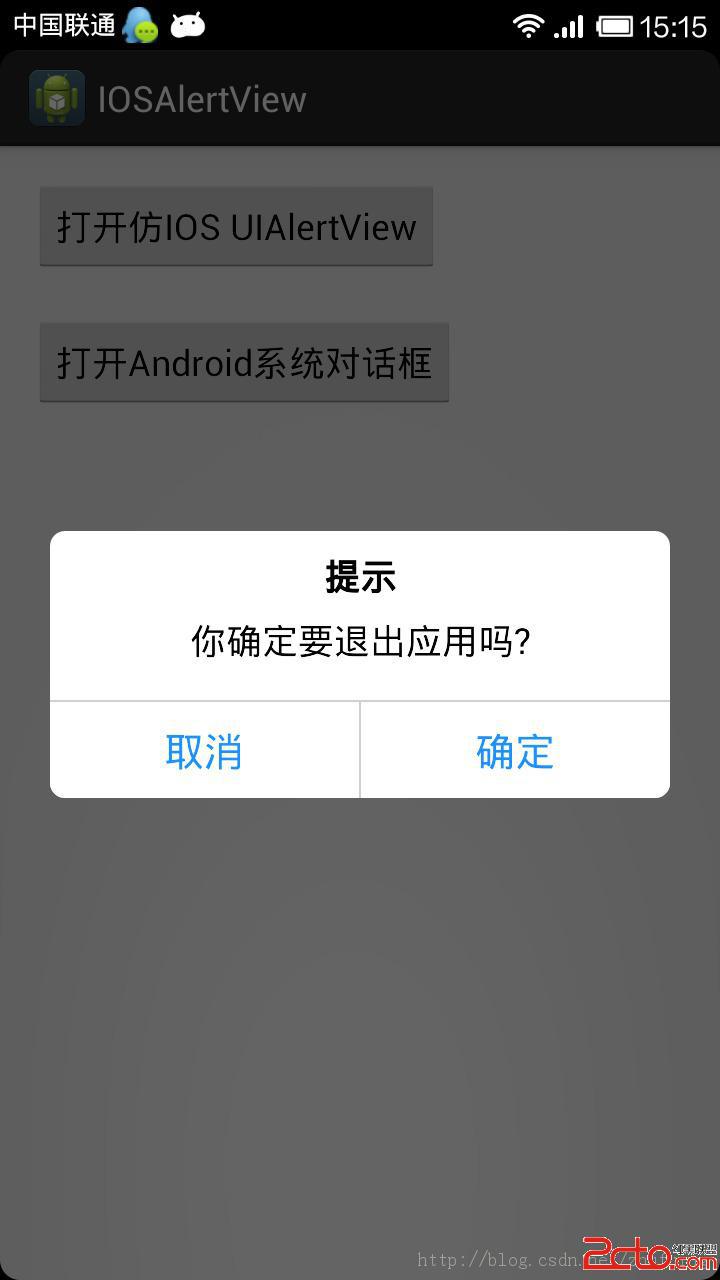Open the 打开仿IOS UIAlertView button
This screenshot has width=720, height=1280.
[x=236, y=226]
